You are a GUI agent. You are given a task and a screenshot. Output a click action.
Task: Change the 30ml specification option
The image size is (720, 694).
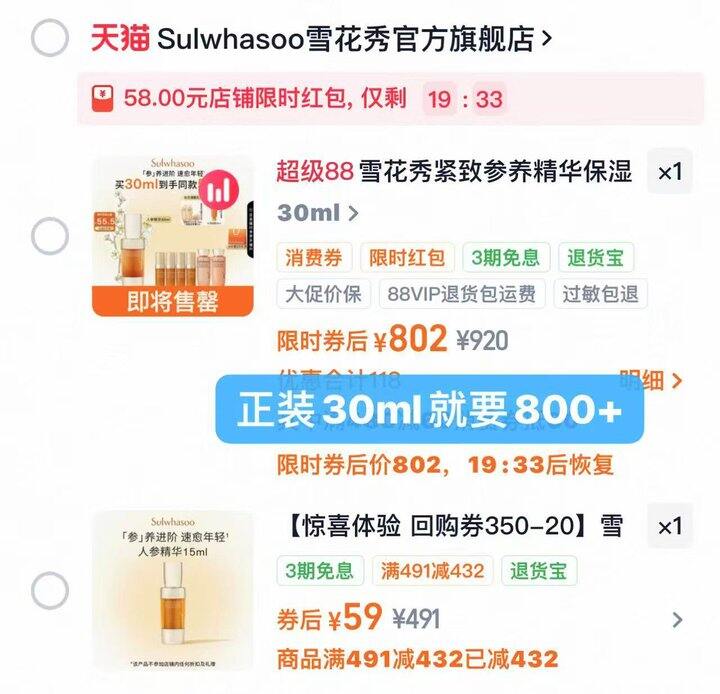click(x=318, y=213)
